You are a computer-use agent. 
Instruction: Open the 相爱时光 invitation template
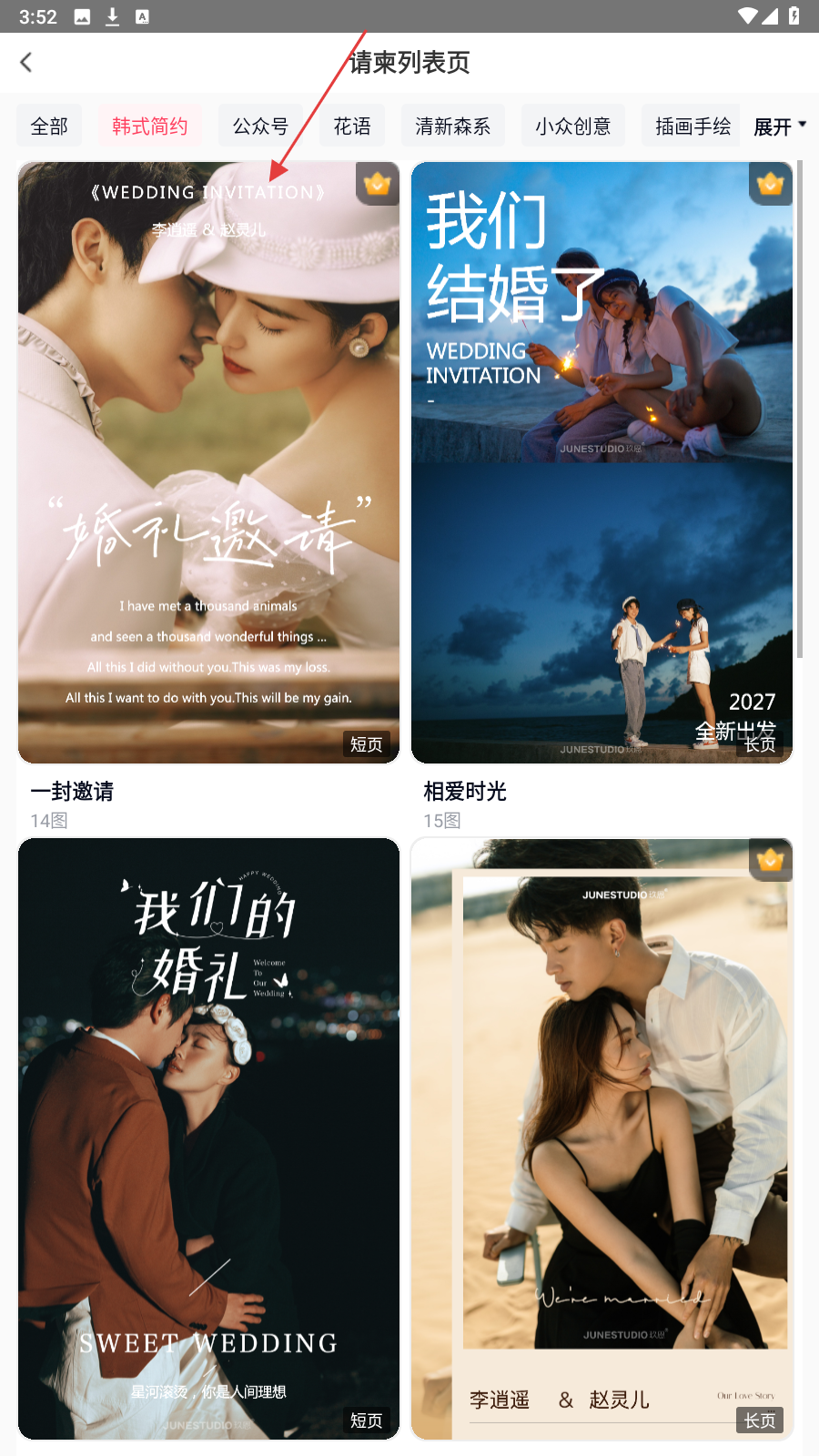(602, 462)
